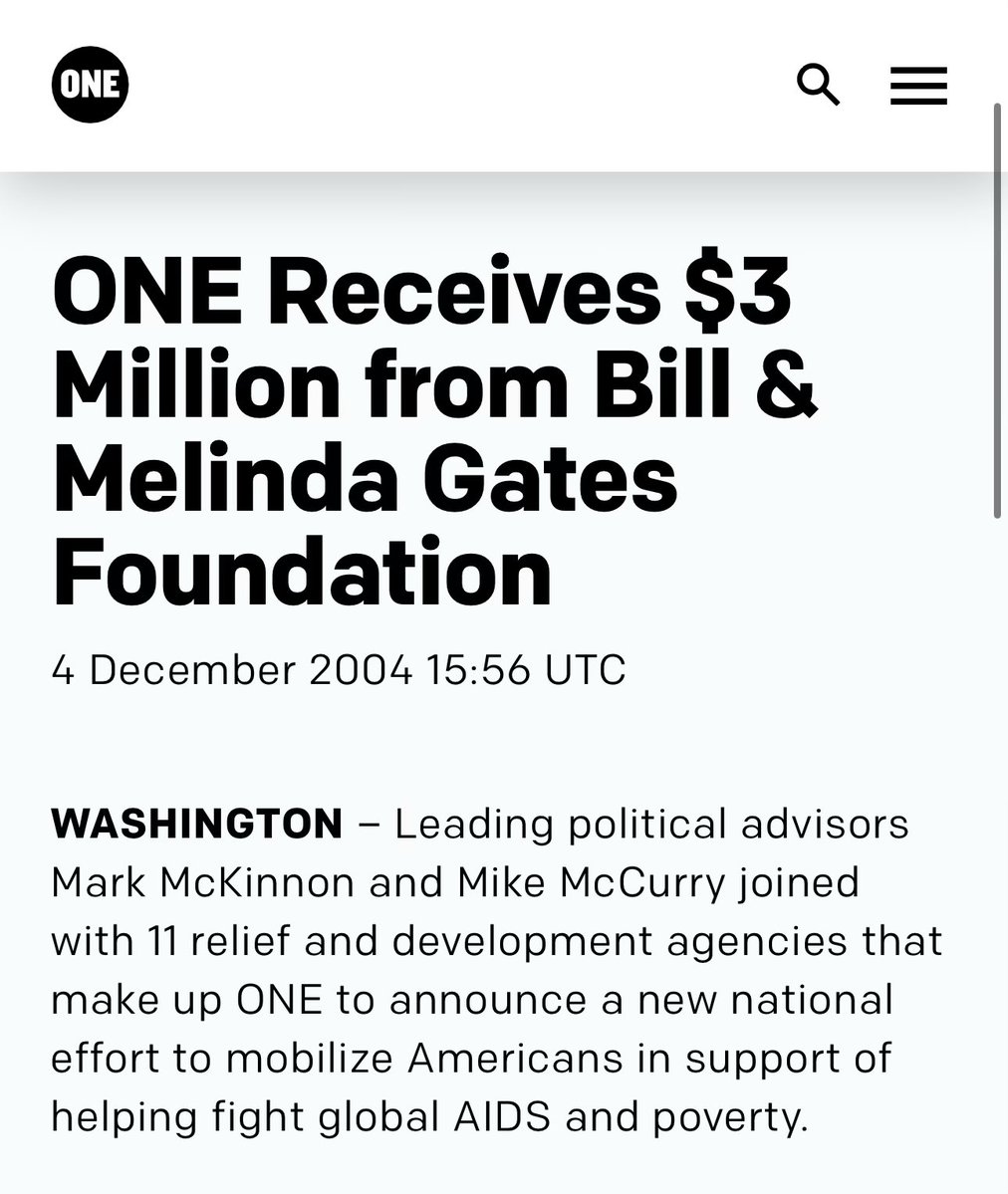The image size is (1008, 1194).
Task: Open the search magnifier icon
Action: tap(818, 86)
